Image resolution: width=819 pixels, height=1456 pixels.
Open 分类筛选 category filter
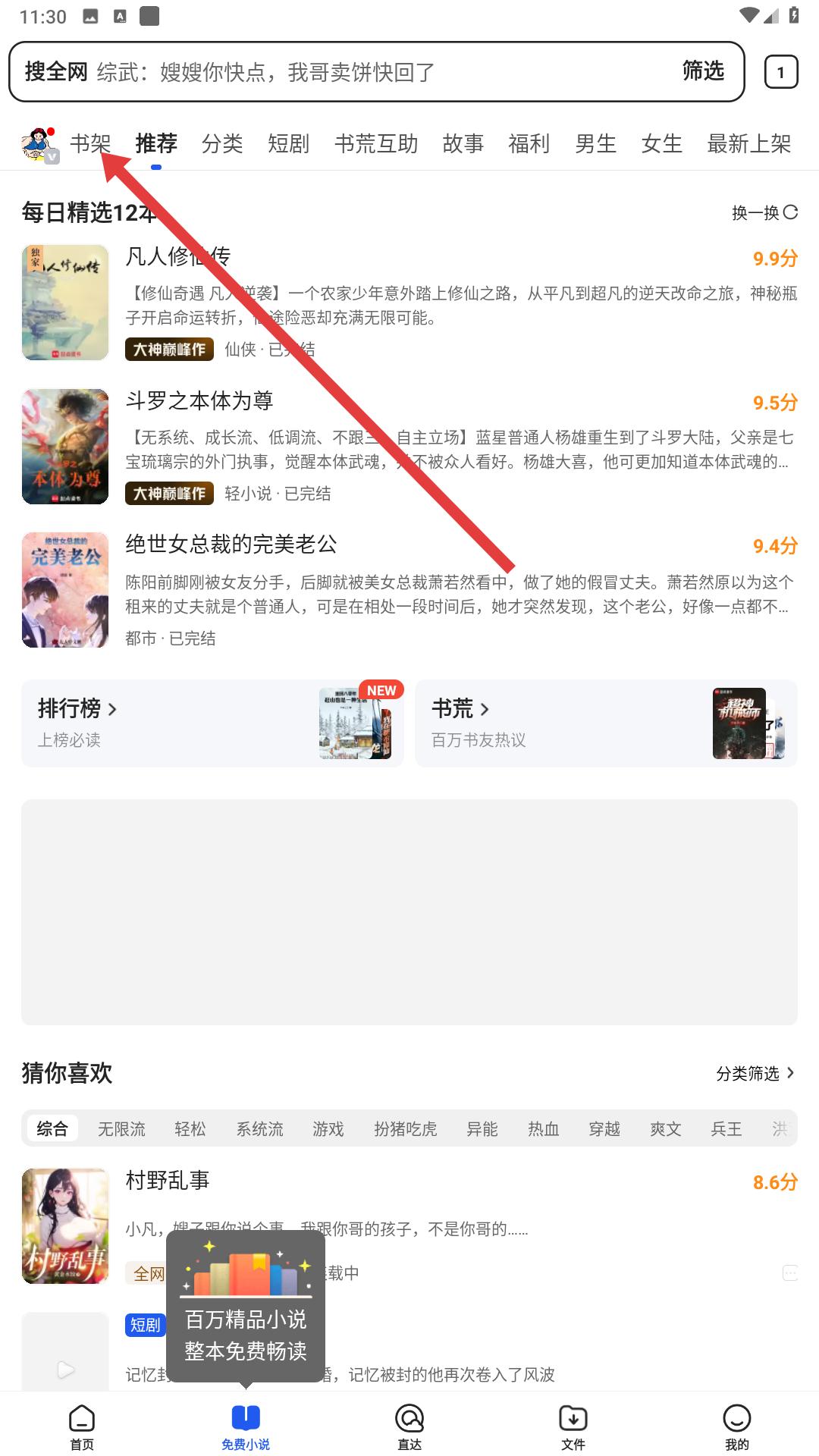tap(755, 1073)
